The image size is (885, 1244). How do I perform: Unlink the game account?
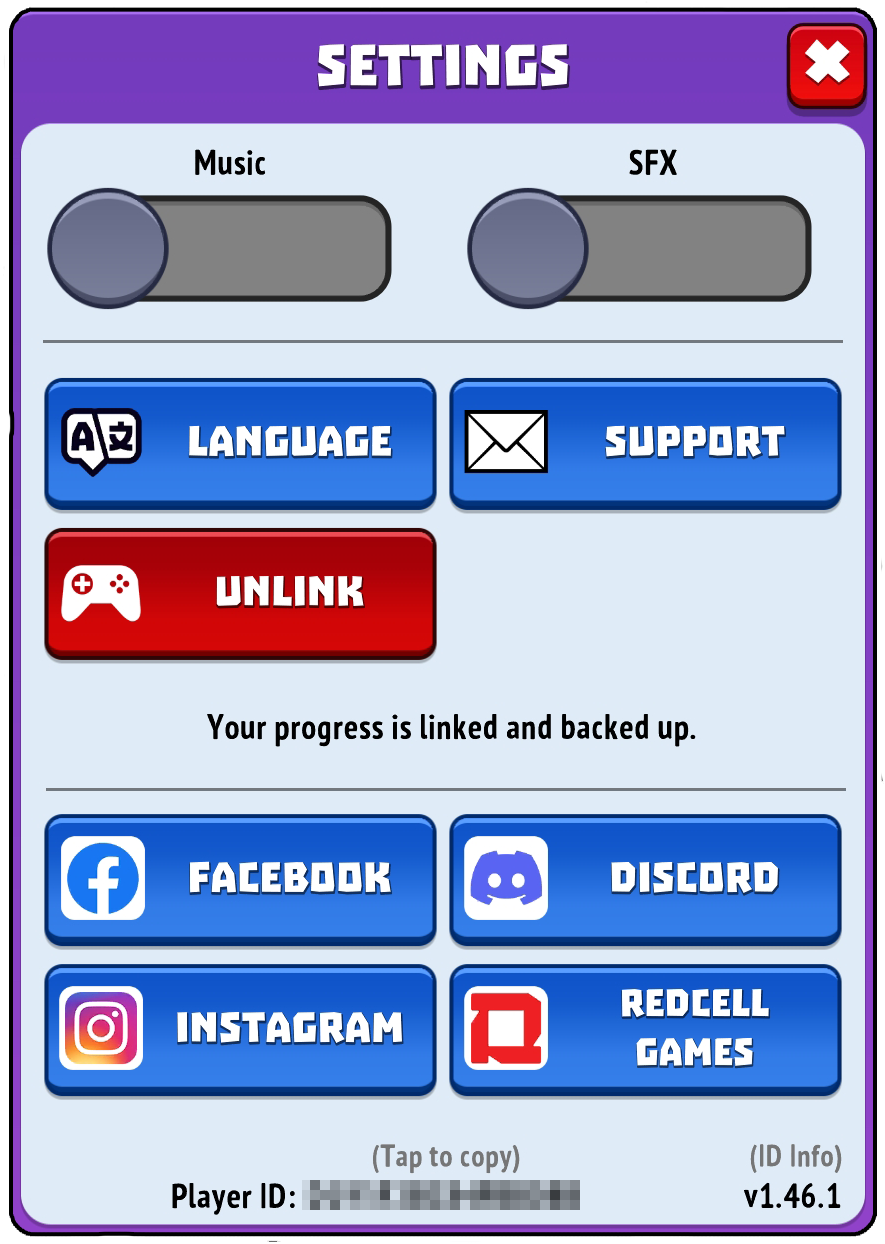[x=240, y=593]
